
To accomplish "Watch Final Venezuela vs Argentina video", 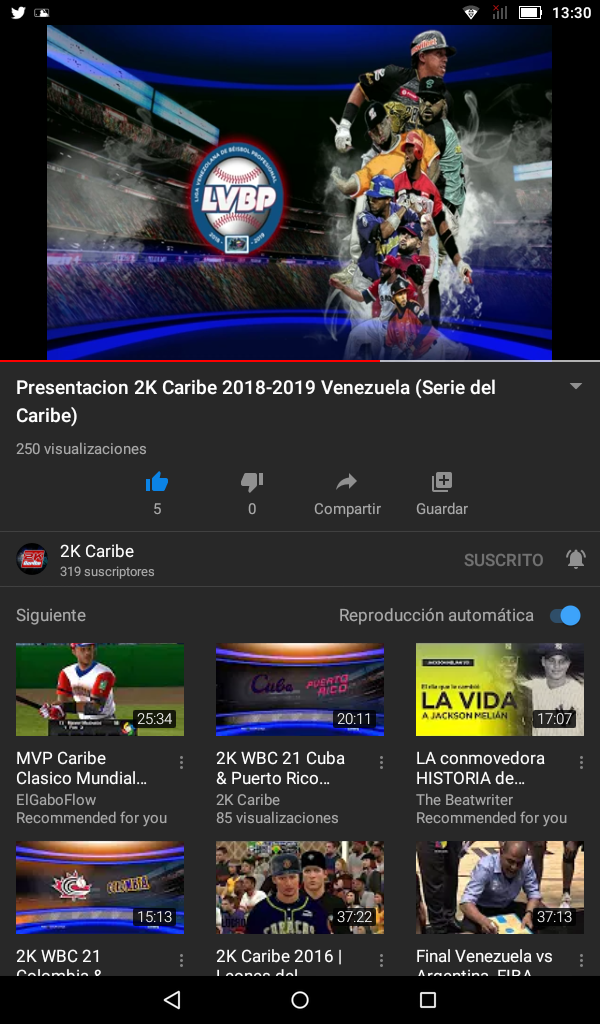I will coord(500,888).
